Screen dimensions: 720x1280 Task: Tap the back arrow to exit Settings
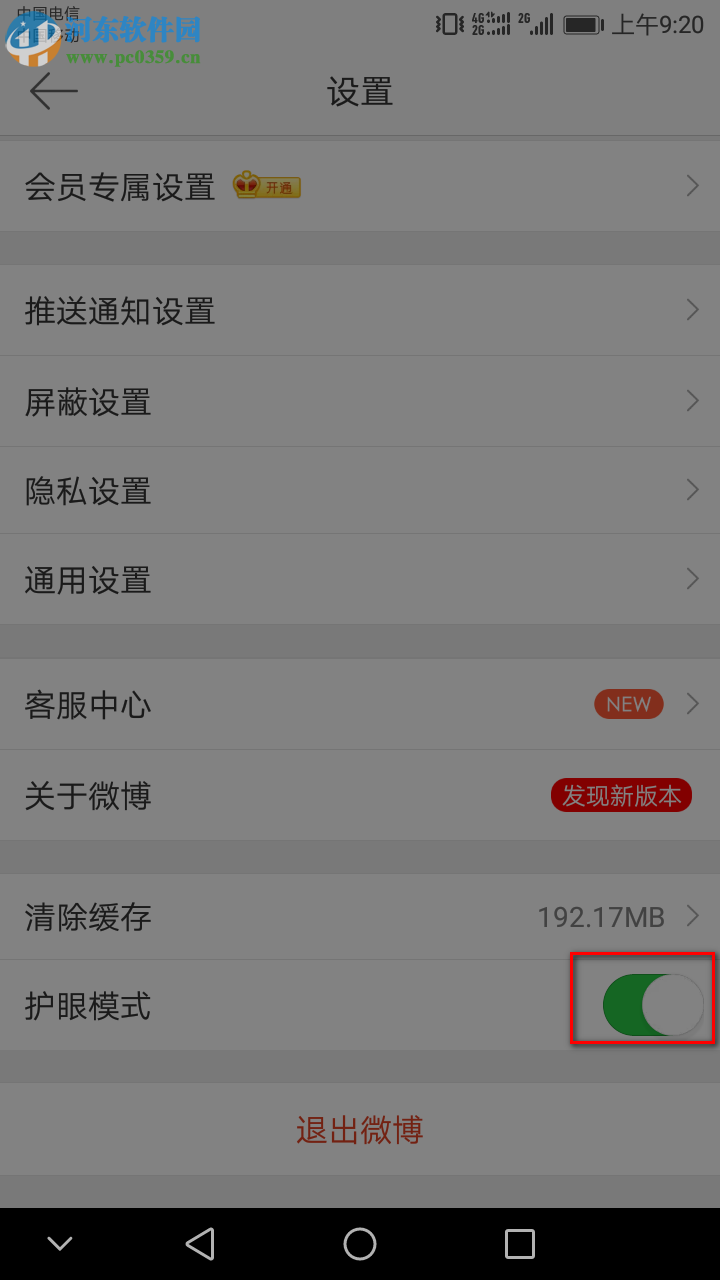(53, 91)
